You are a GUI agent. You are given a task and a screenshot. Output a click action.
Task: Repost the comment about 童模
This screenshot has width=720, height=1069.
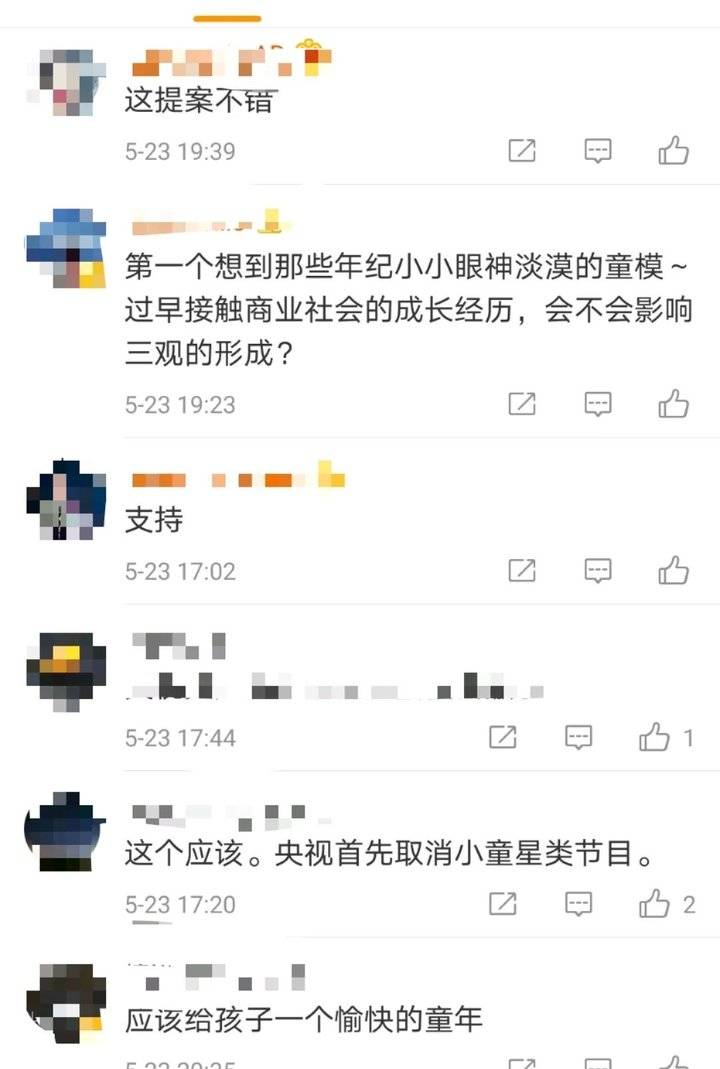click(521, 404)
